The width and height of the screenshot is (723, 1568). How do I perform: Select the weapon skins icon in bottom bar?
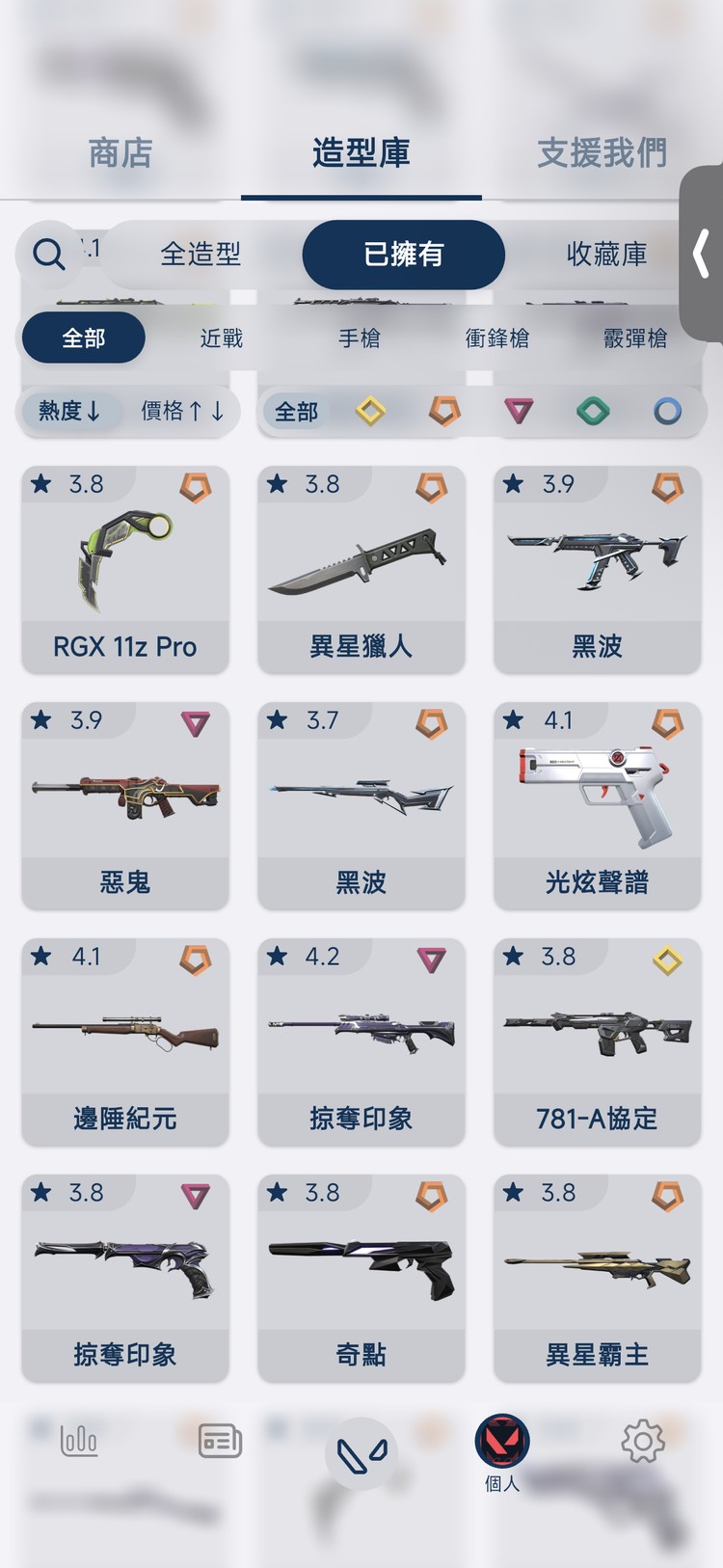[361, 1451]
